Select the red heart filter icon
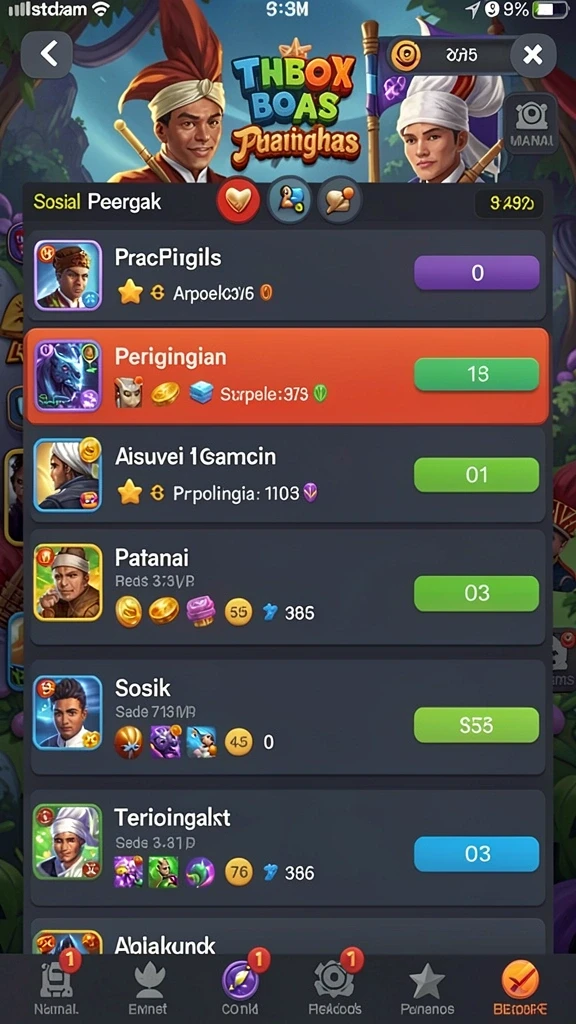The image size is (576, 1024). (x=239, y=201)
